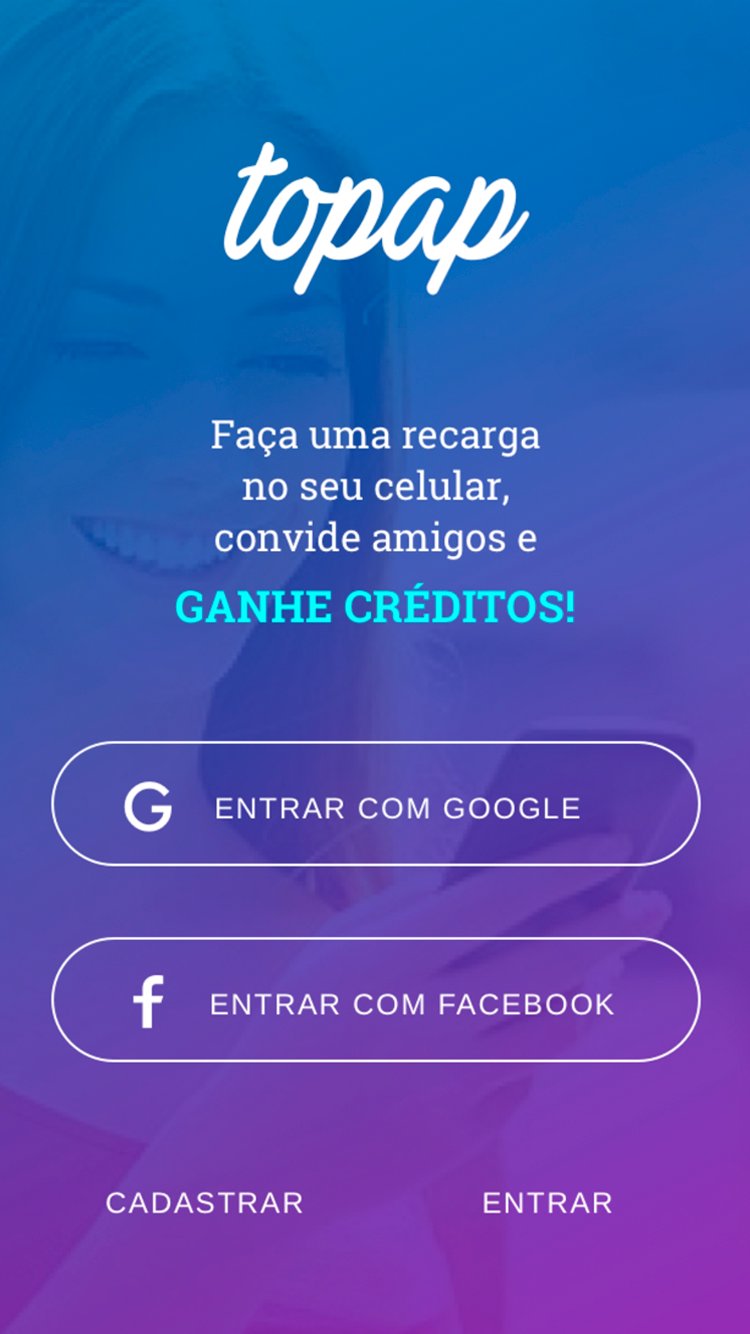This screenshot has width=750, height=1334.
Task: Select the rounded Facebook sign-in pill outline
Action: click(375, 1001)
